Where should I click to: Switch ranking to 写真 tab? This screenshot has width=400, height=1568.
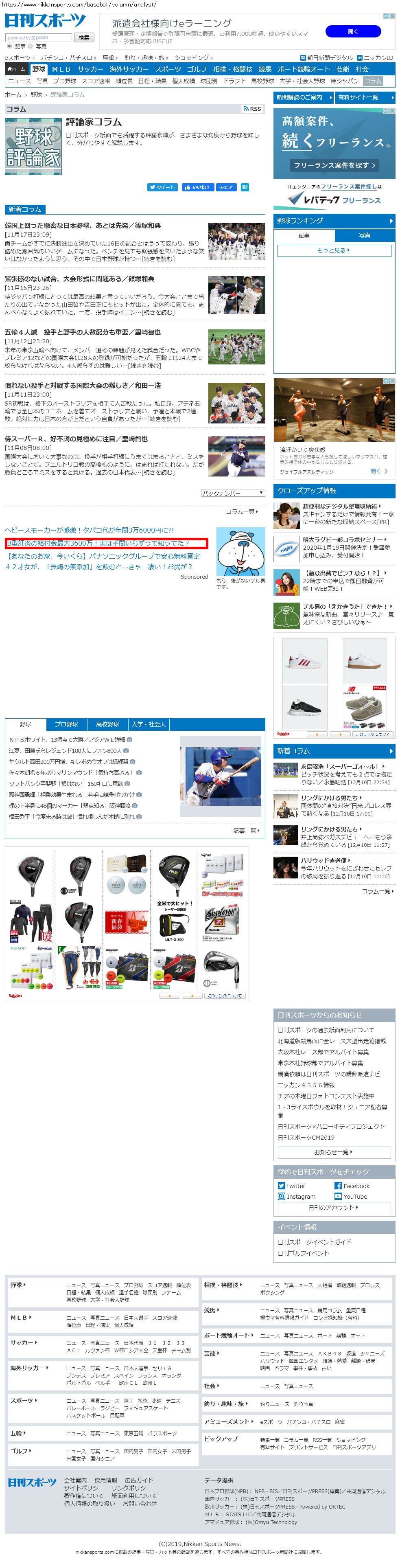coord(364,236)
